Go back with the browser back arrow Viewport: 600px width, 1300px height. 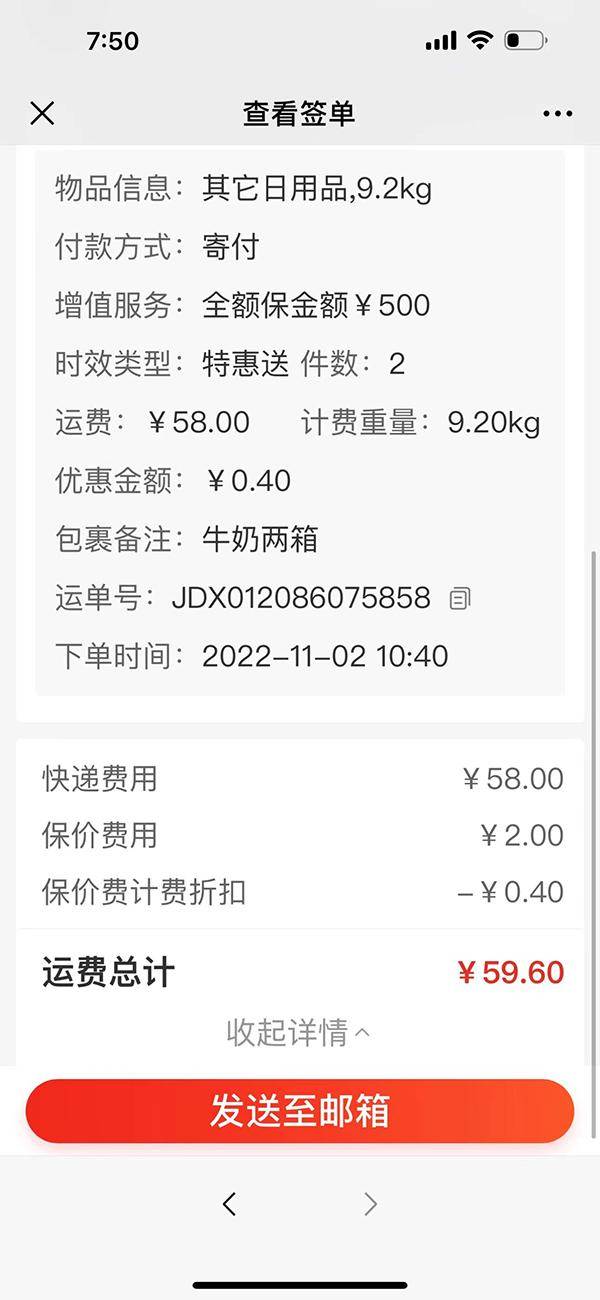tap(230, 1204)
